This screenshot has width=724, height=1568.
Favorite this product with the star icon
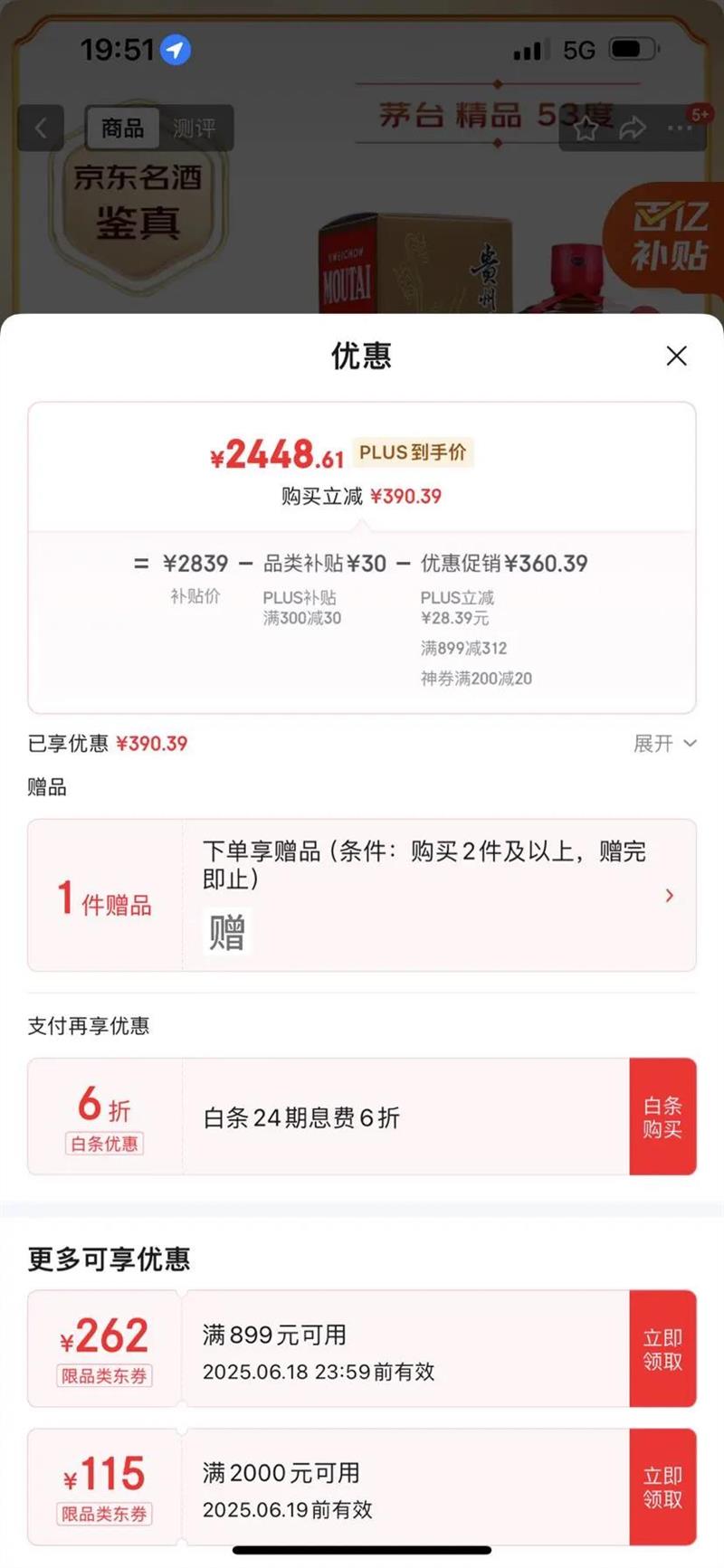586,129
